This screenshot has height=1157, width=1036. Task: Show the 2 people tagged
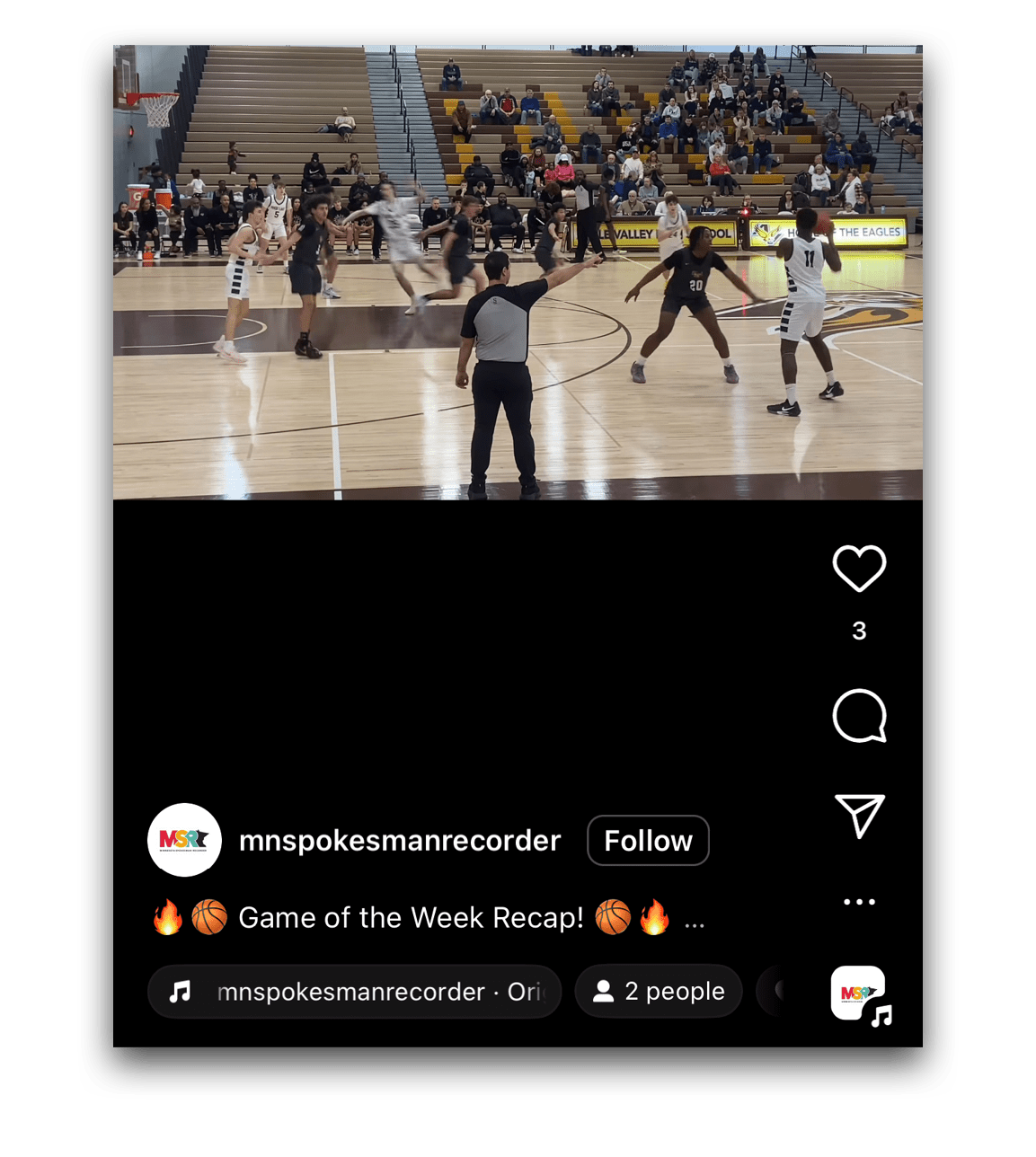point(659,992)
